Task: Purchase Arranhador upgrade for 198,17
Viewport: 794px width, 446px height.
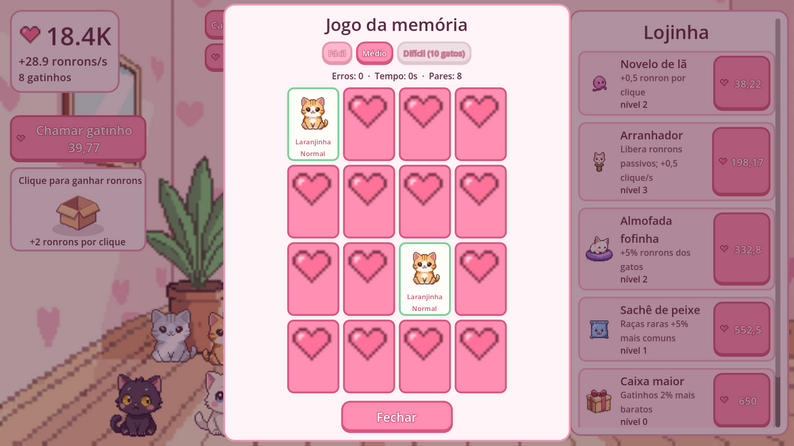Action: pos(741,162)
